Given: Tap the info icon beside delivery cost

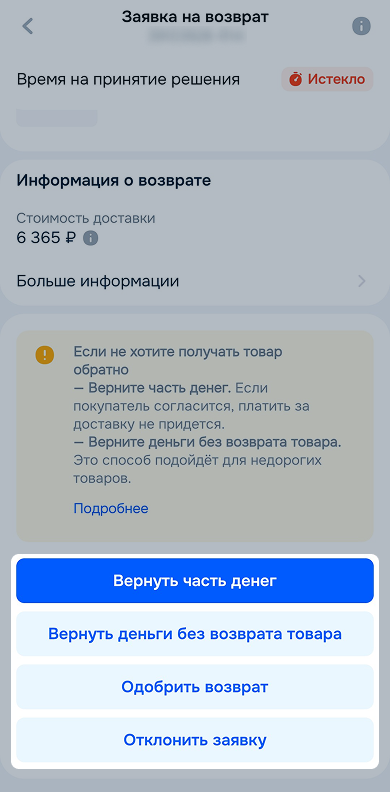Looking at the screenshot, I should [x=90, y=238].
